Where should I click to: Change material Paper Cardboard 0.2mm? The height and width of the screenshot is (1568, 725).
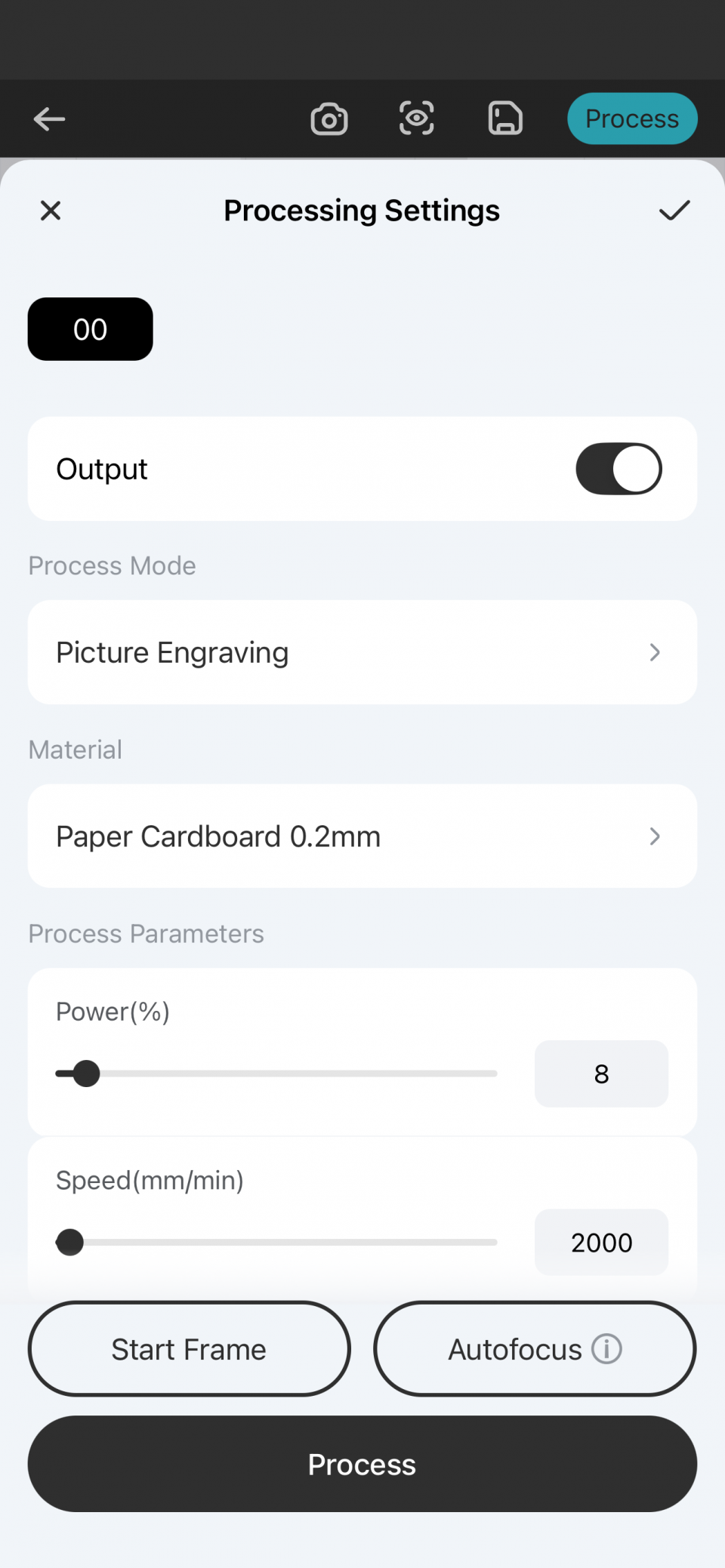(x=362, y=836)
